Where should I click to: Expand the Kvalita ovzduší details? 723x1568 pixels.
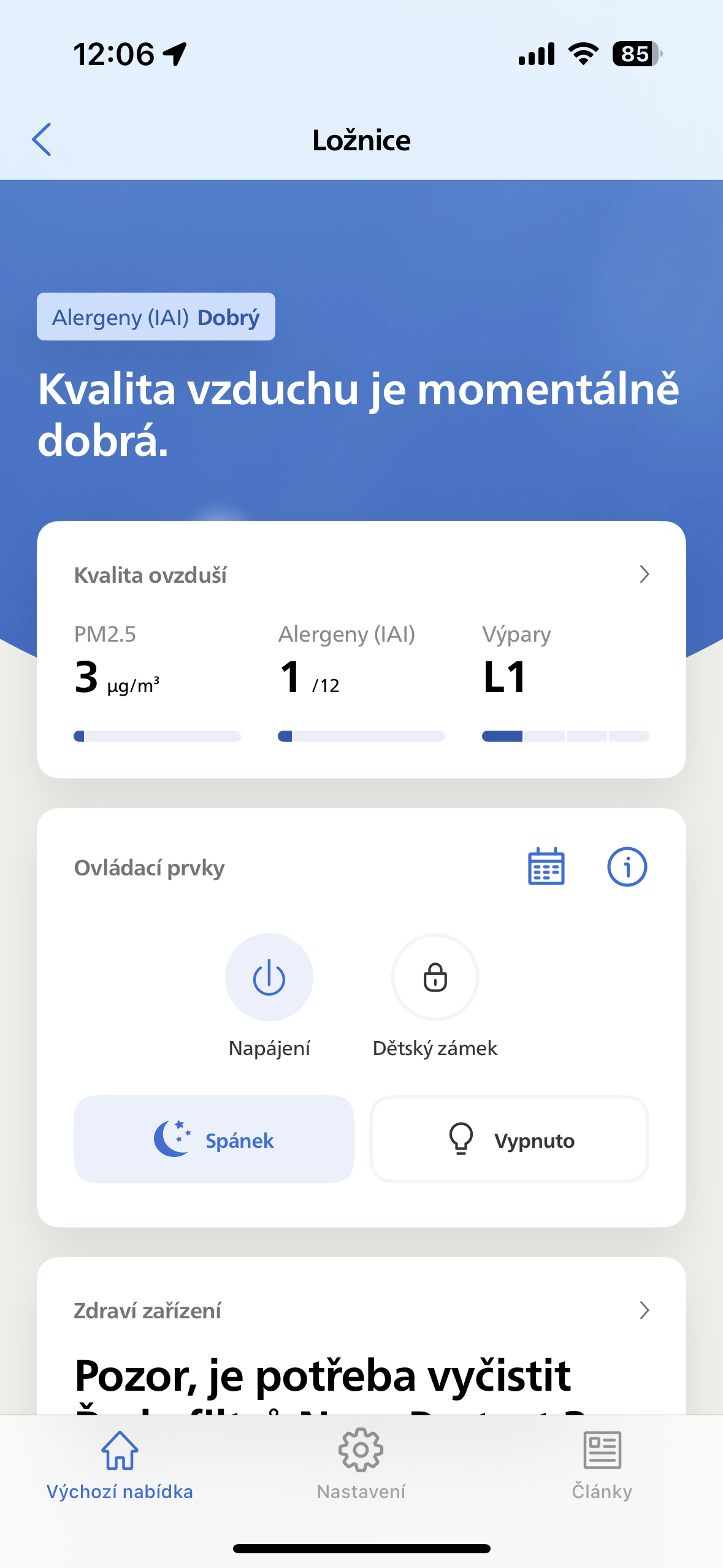click(644, 575)
